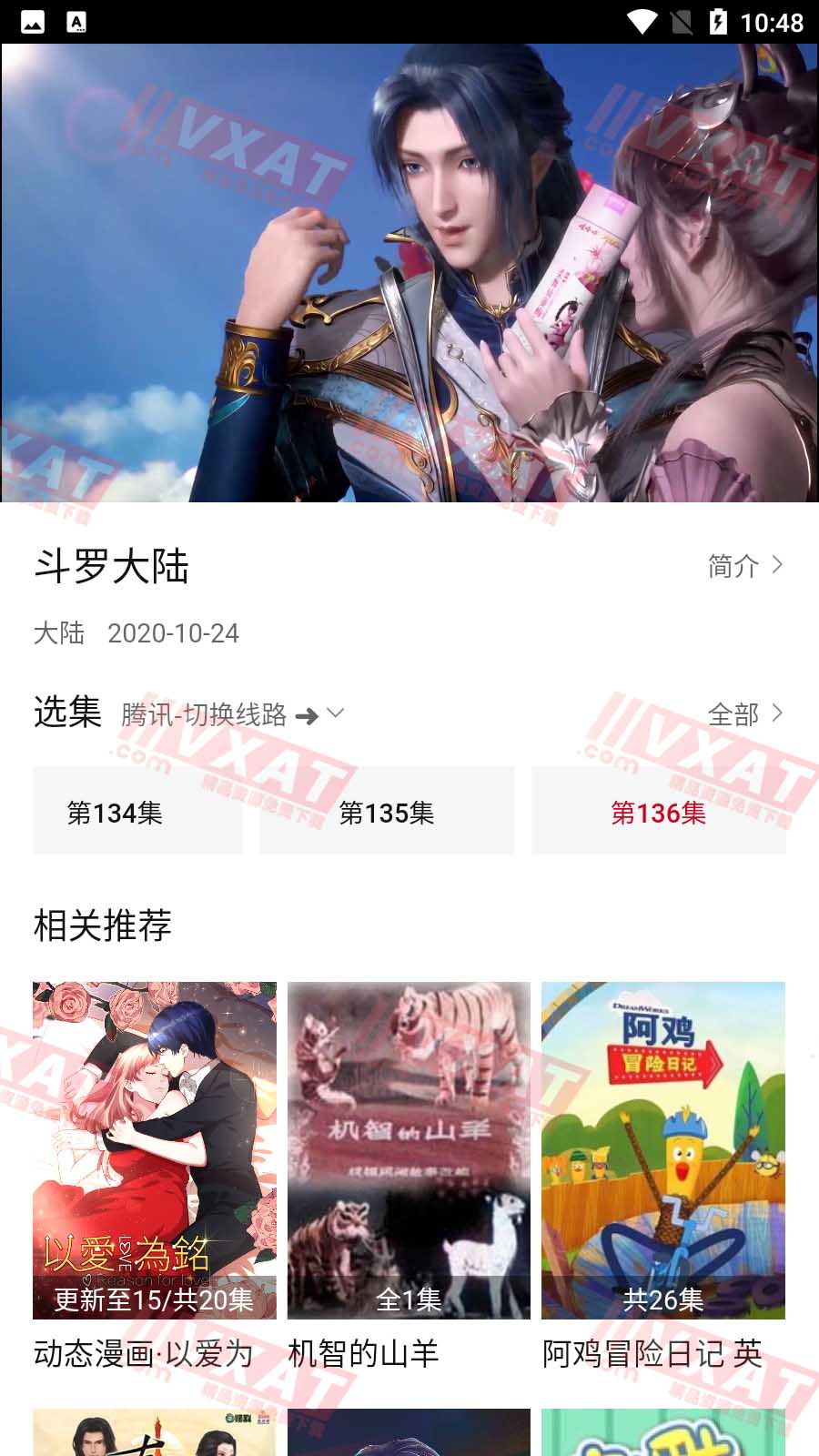This screenshot has height=1456, width=819.
Task: Expand the 腾讯-切换线路 source dropdown
Action: (x=233, y=714)
